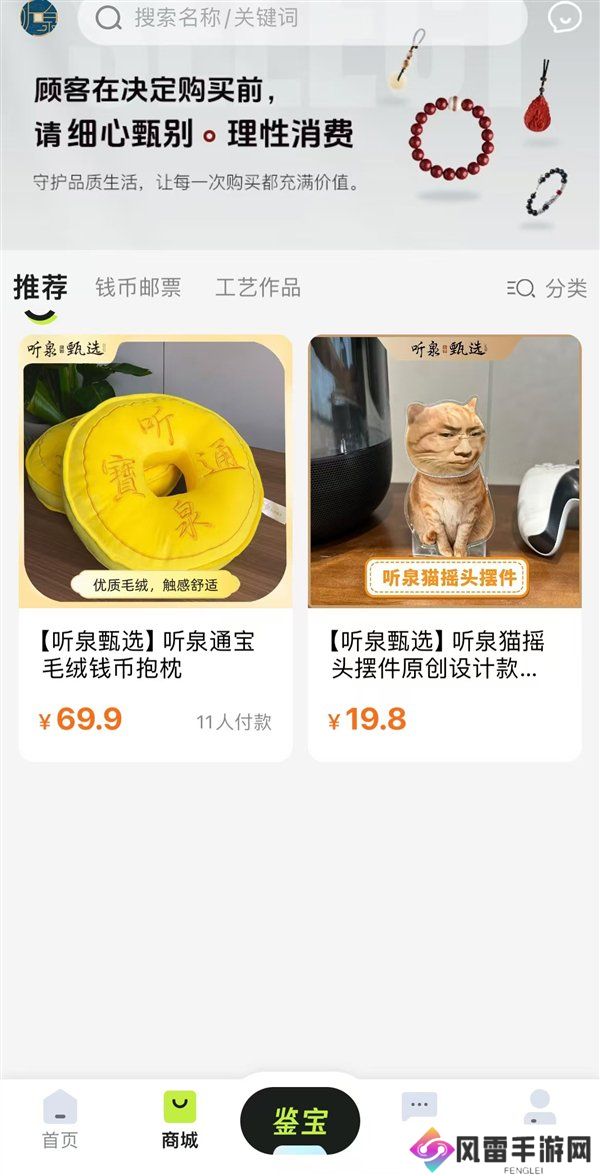
Task: Switch to the 工艺作品 tab
Action: click(x=257, y=288)
